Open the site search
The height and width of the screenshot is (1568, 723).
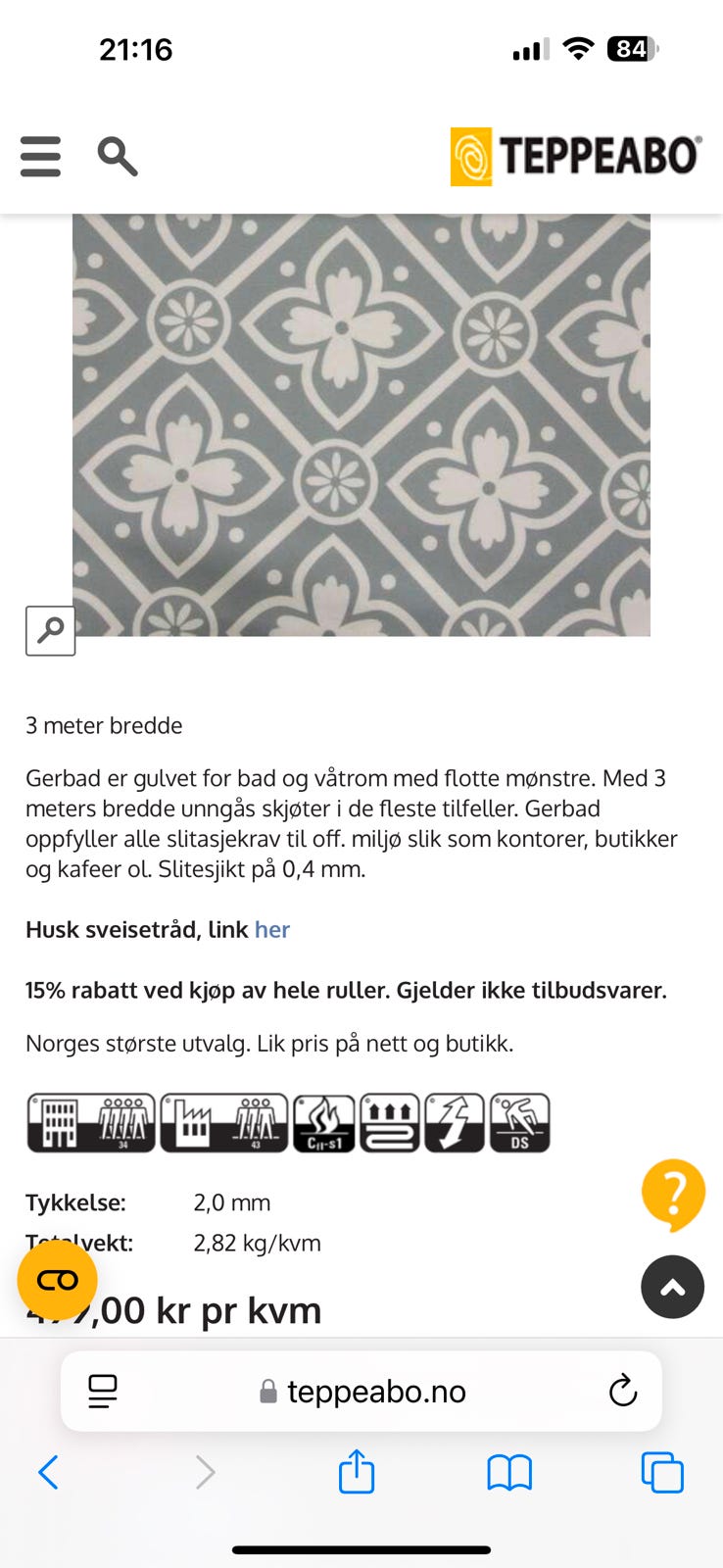[x=117, y=156]
